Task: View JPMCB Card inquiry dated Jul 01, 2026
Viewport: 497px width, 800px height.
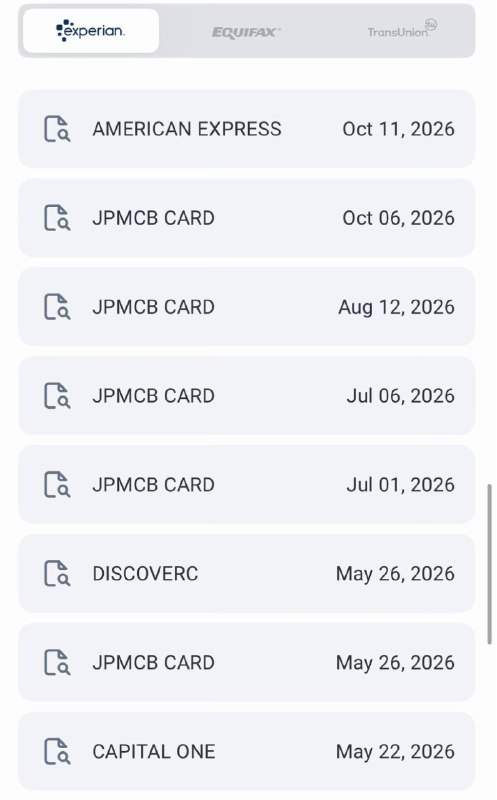Action: (246, 484)
